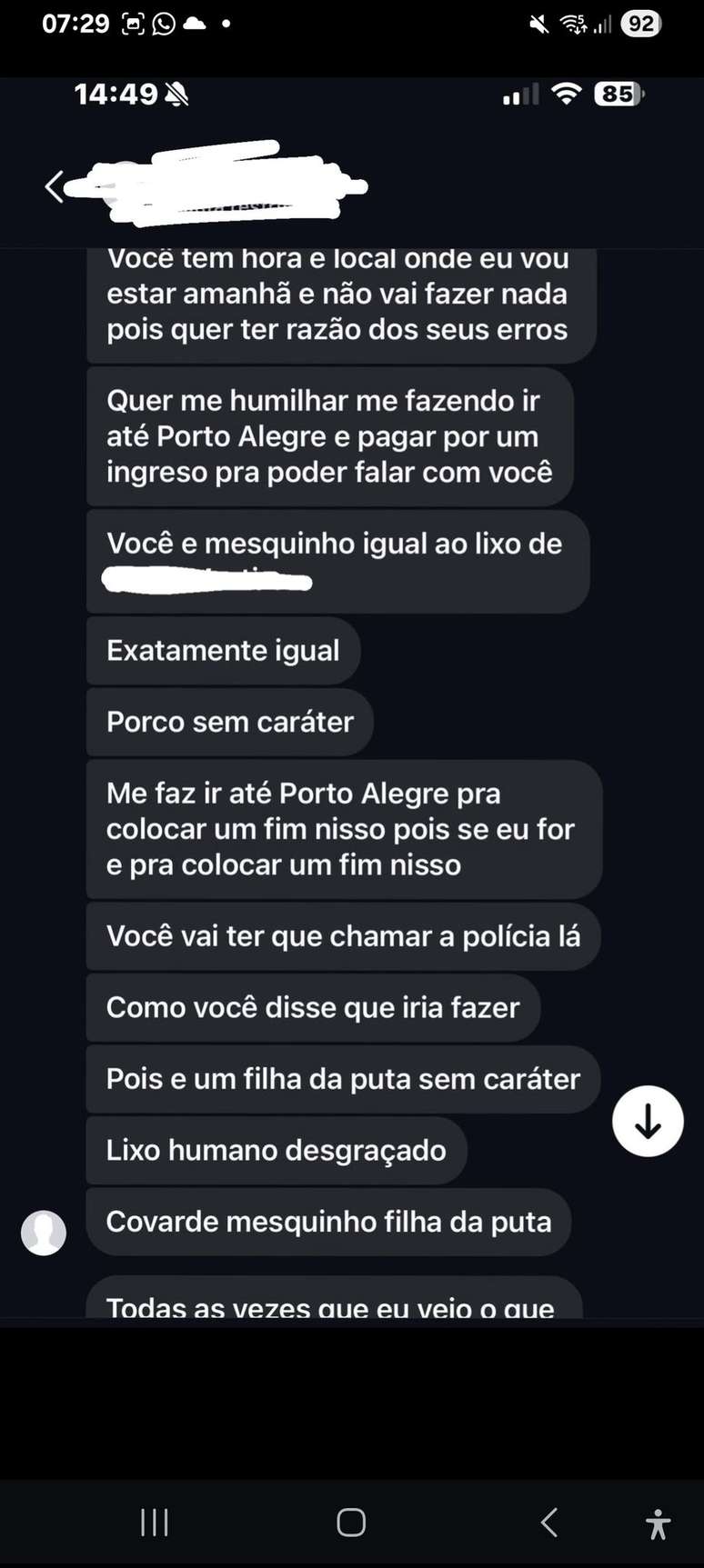The width and height of the screenshot is (704, 1568).
Task: Tap the back chevron to leave the conversation
Action: click(x=55, y=185)
